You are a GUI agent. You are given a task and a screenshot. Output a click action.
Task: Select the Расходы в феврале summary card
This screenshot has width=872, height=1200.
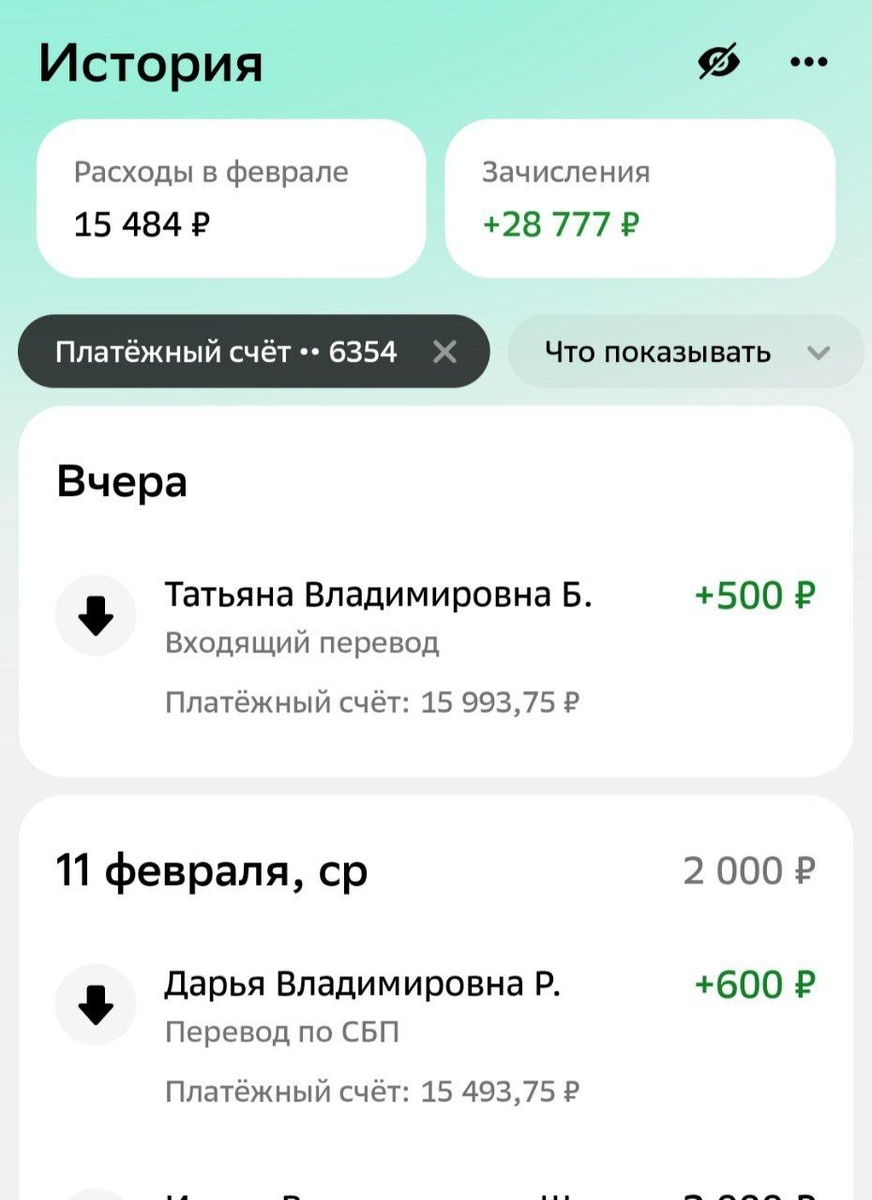click(230, 197)
